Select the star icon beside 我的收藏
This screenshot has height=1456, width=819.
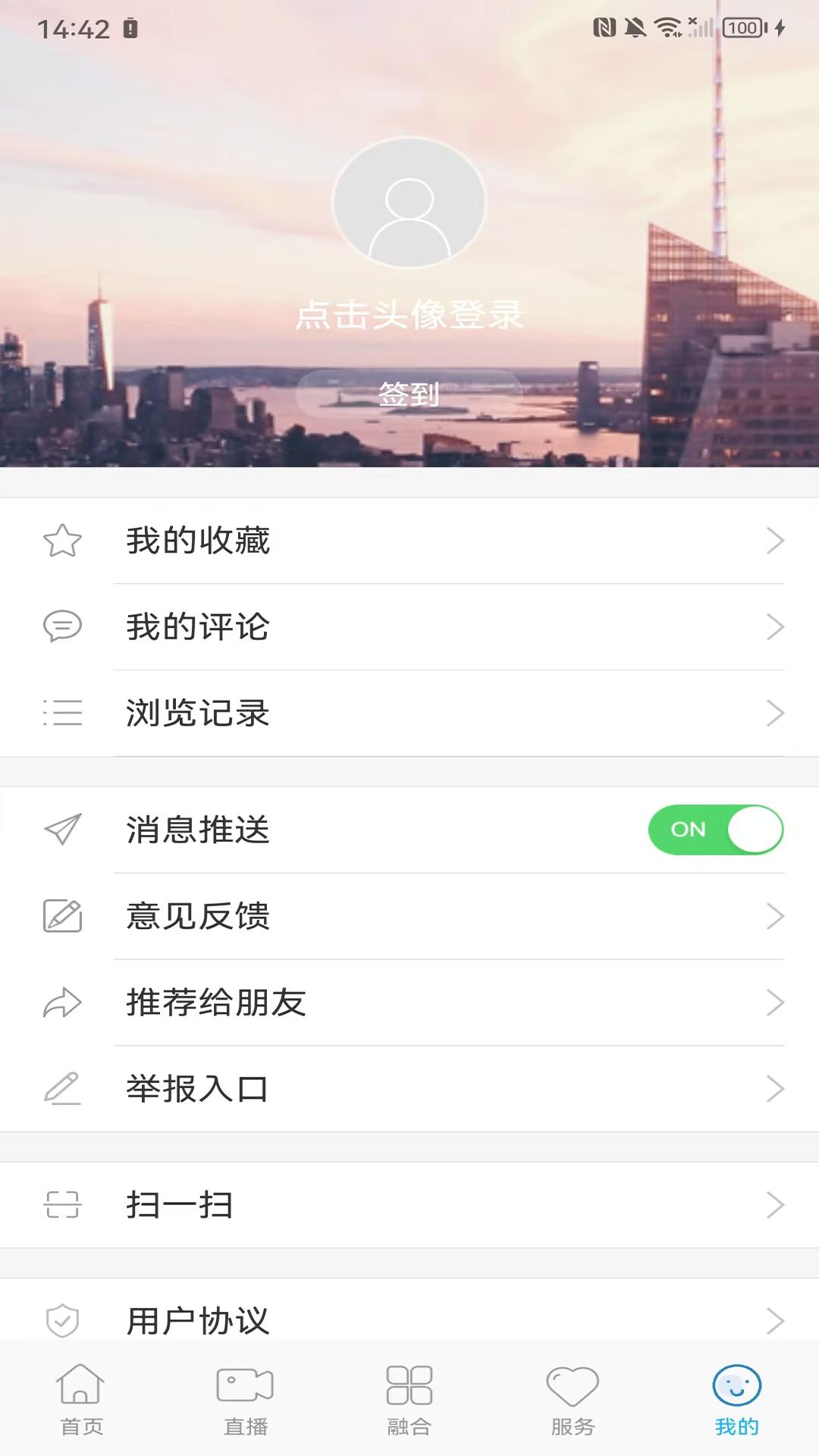pos(64,541)
